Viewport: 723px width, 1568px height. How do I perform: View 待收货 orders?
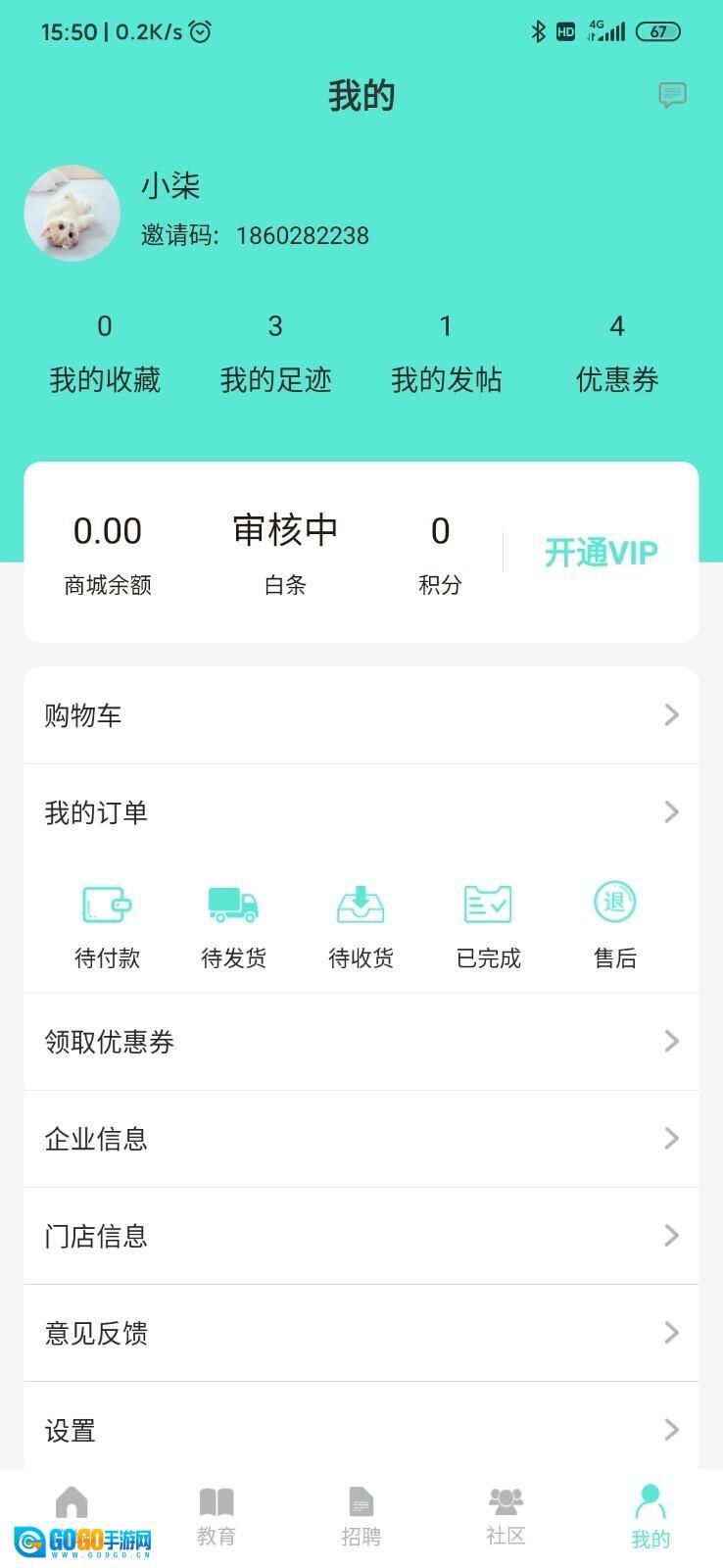tap(361, 926)
